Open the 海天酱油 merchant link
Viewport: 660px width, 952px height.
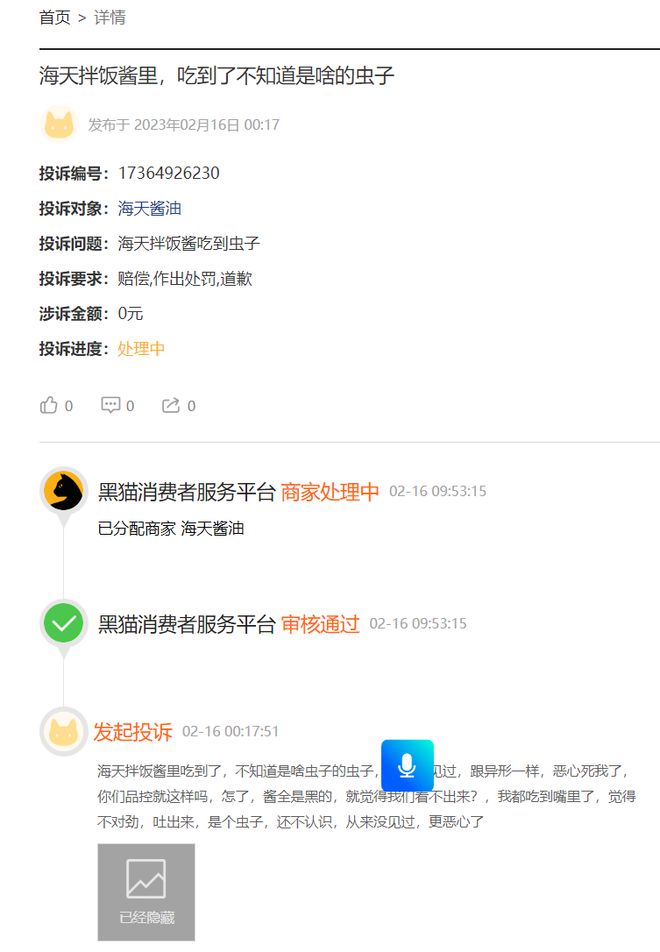coord(149,208)
